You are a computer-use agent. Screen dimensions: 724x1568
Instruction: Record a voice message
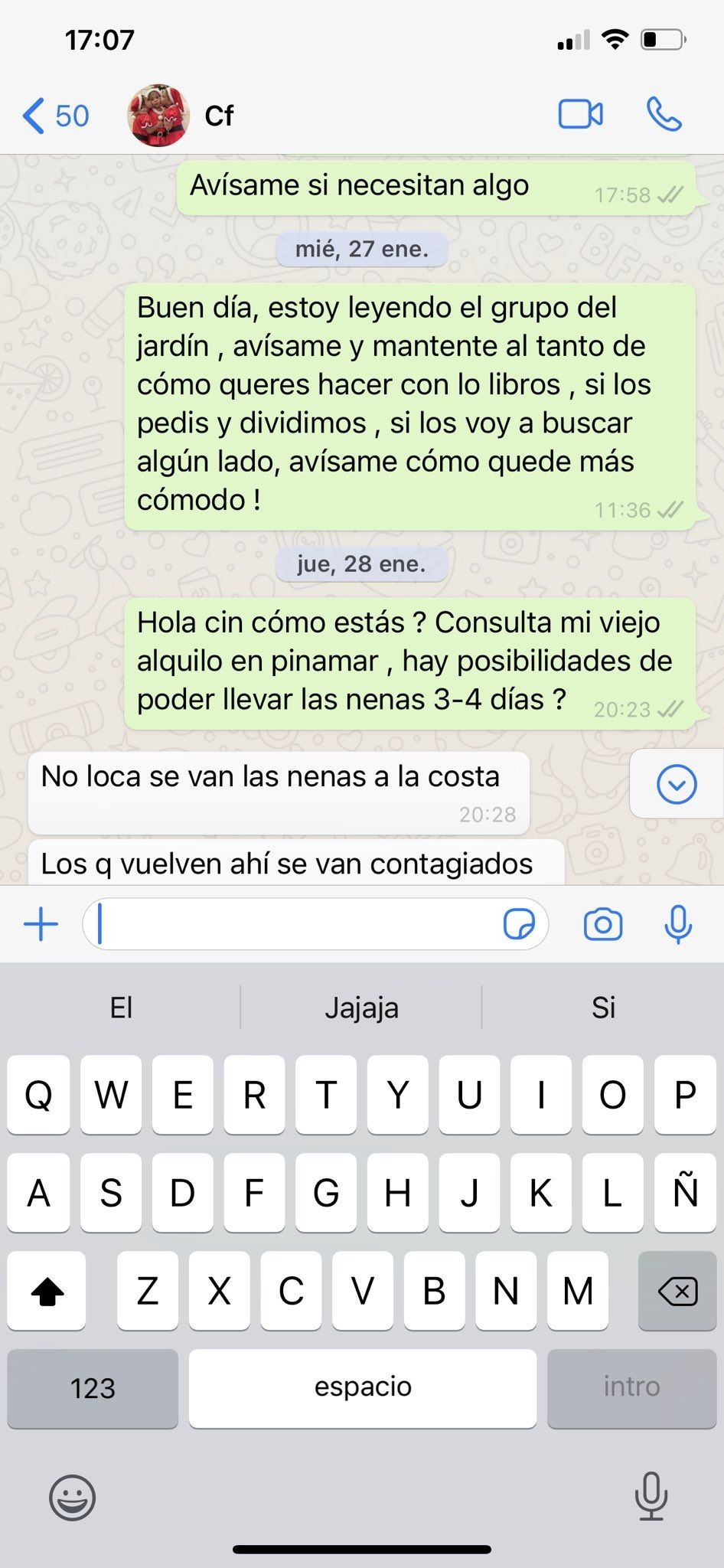678,924
